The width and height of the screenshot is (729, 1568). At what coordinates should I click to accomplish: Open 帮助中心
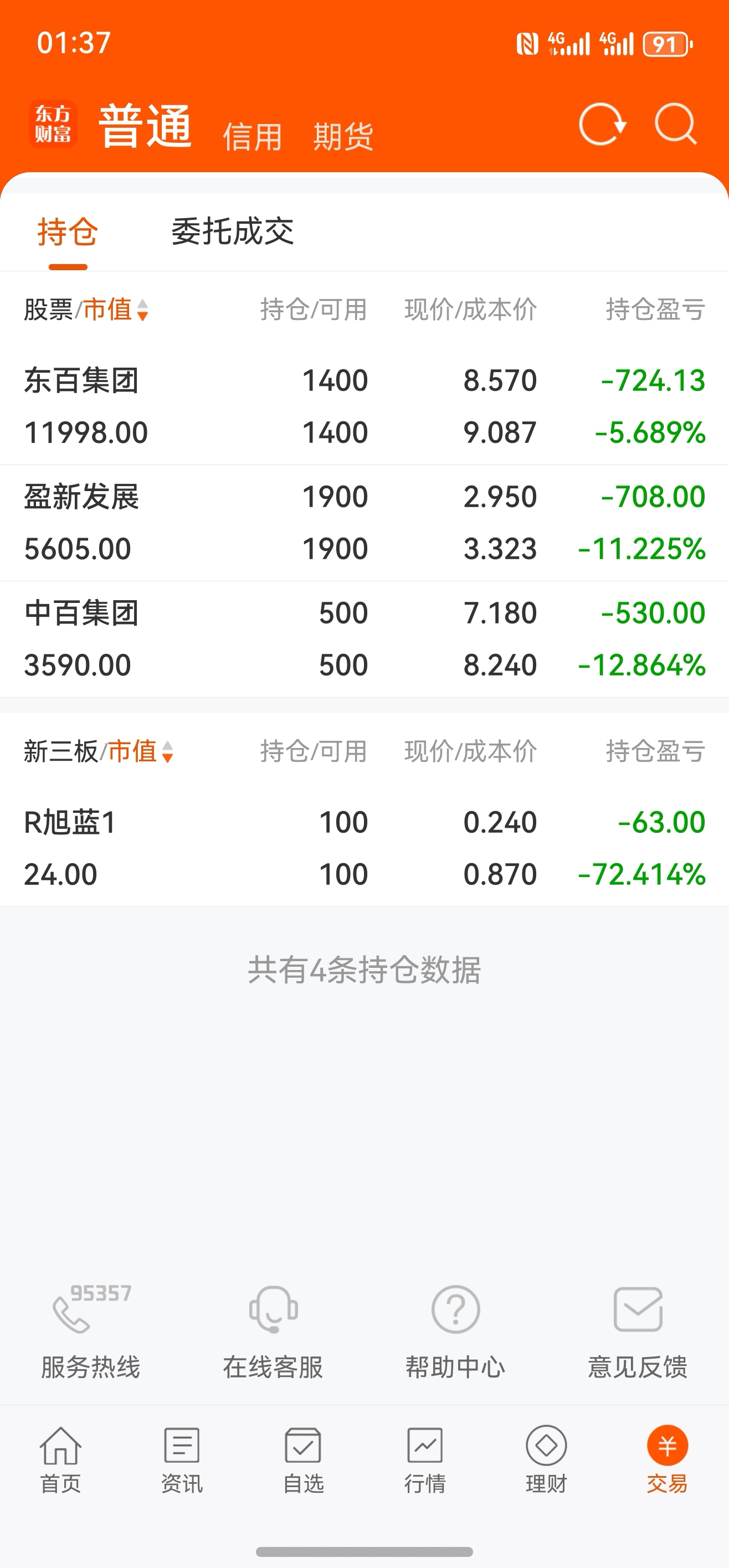[455, 1332]
